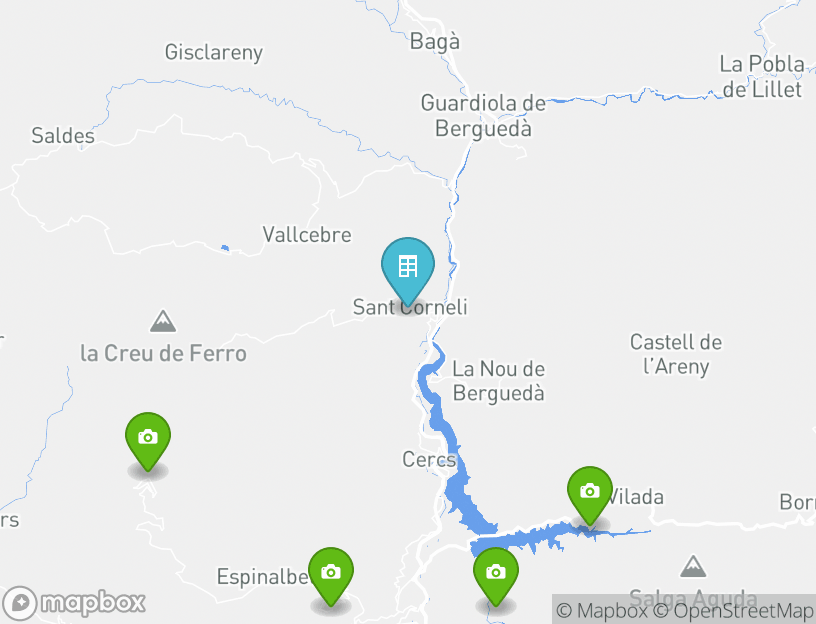Tap the photo marker south of the reservoir
The height and width of the screenshot is (624, 816).
point(495,573)
